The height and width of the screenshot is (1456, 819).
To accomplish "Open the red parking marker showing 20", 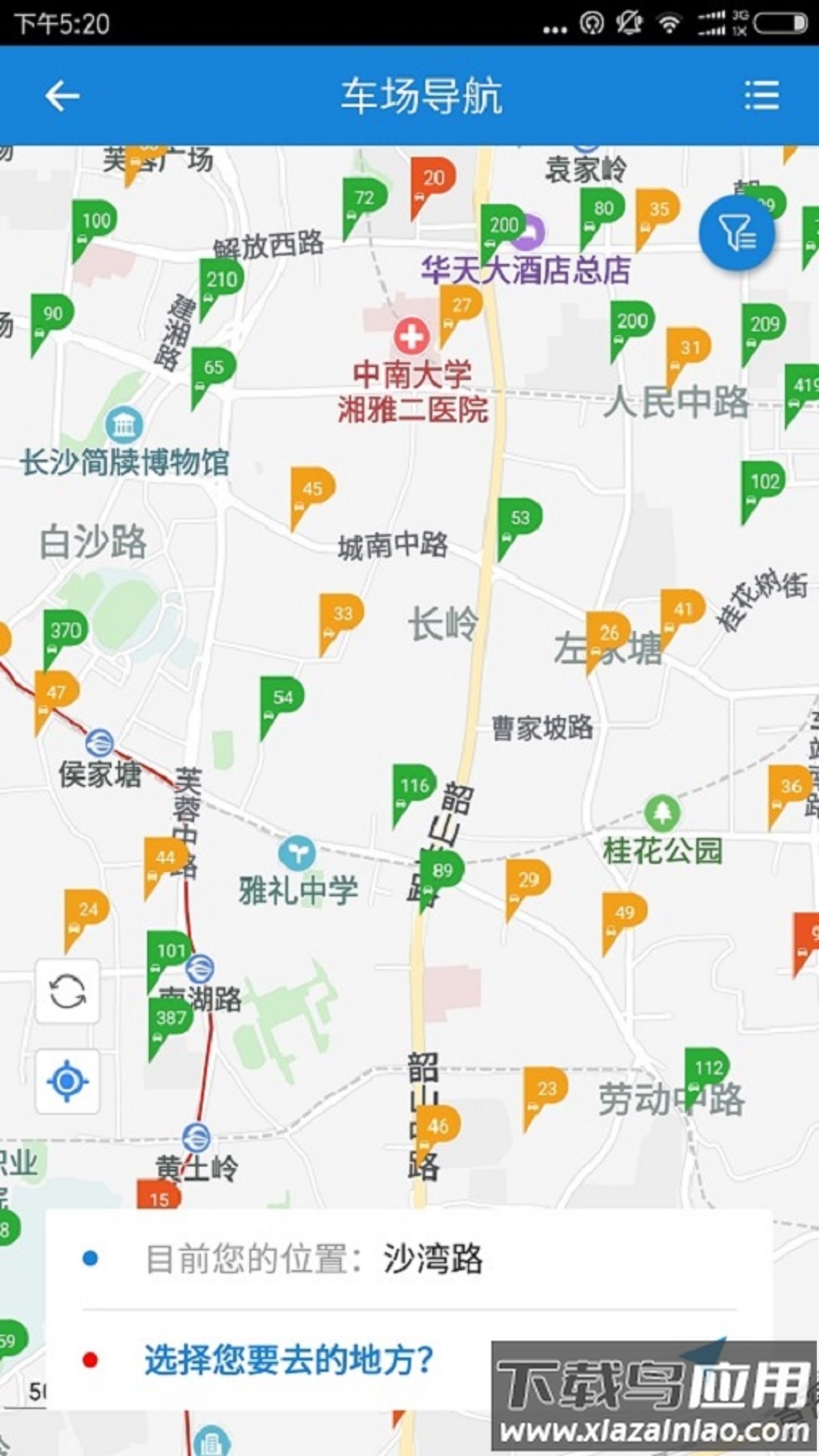I will [x=433, y=179].
